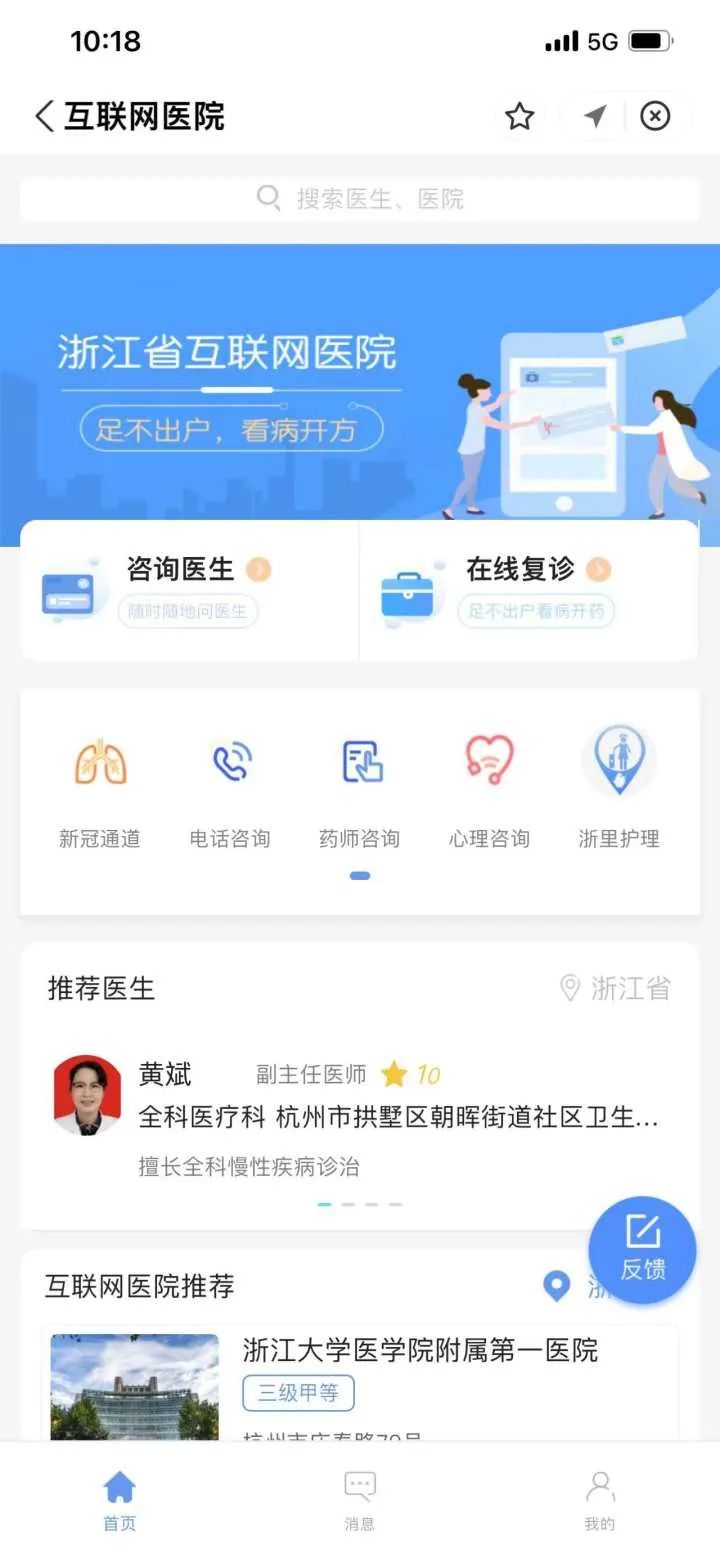Switch to the 首页 tab
The height and width of the screenshot is (1558, 720).
coord(120,1500)
